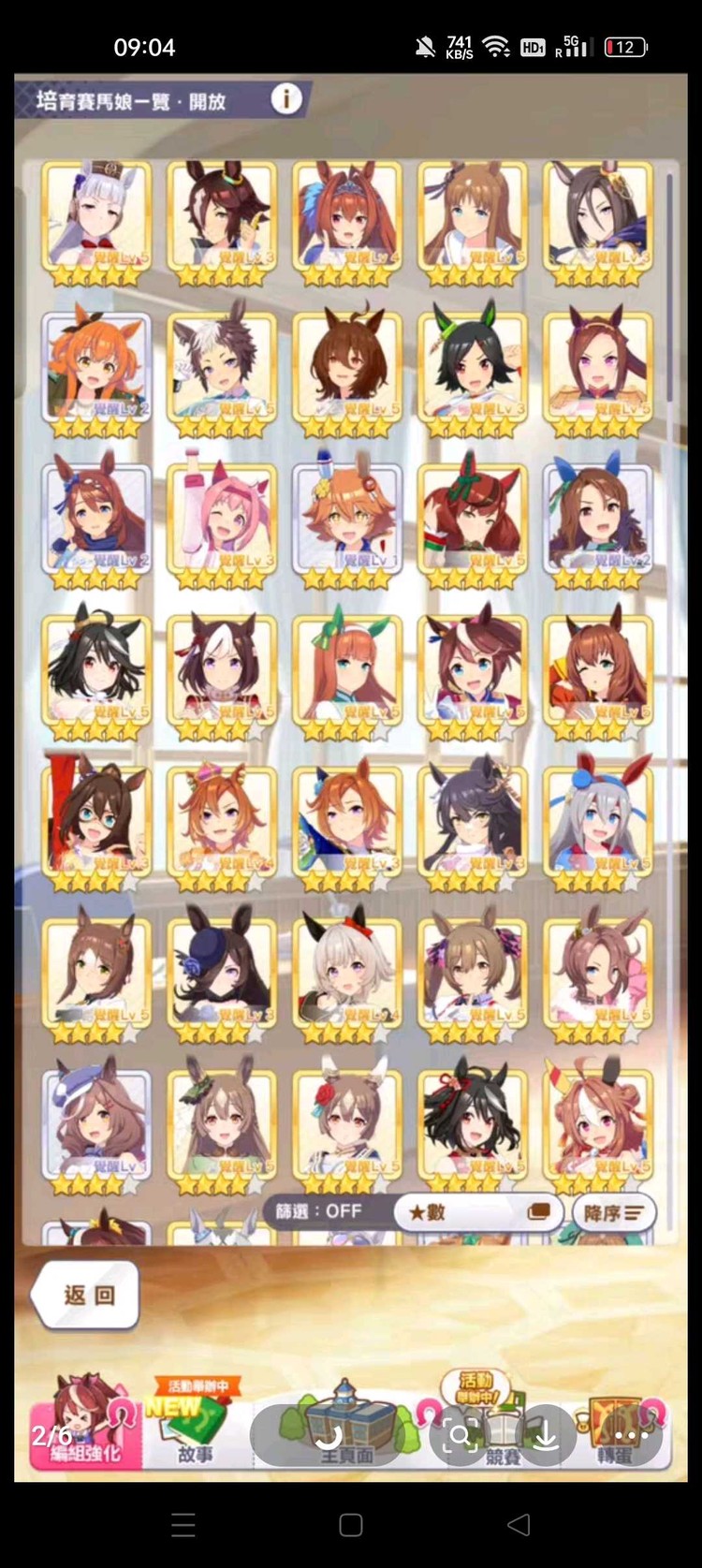Image resolution: width=702 pixels, height=1568 pixels.
Task: Select the pink-haired winking character tile
Action: 222,522
